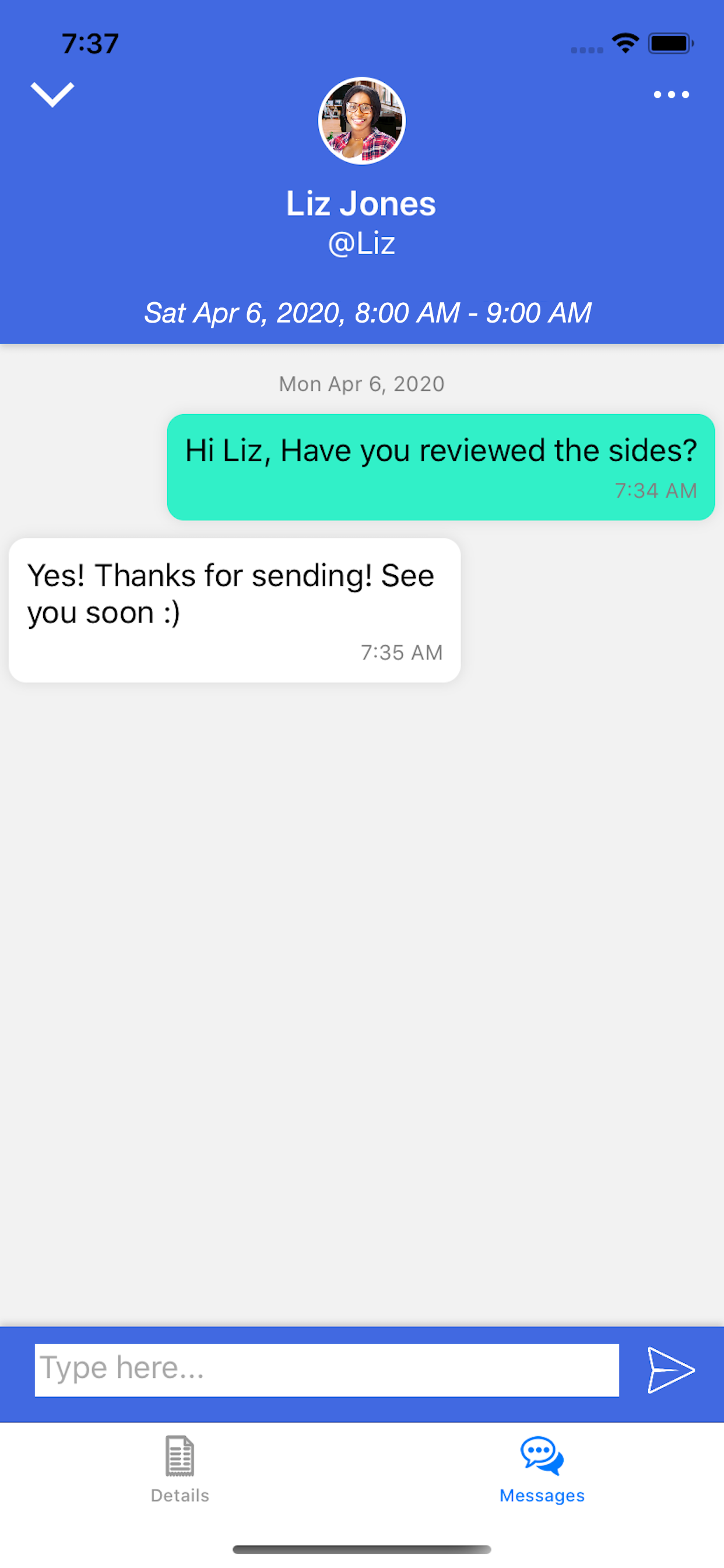This screenshot has width=724, height=1568.
Task: Open the three-dot overflow menu
Action: pyautogui.click(x=671, y=94)
